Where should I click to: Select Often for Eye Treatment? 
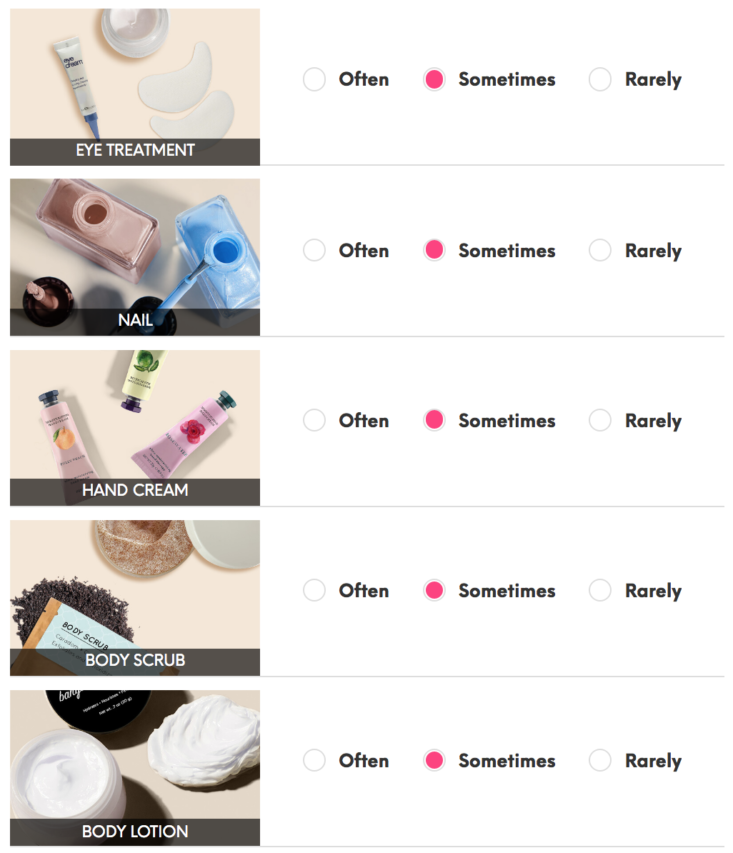[314, 80]
